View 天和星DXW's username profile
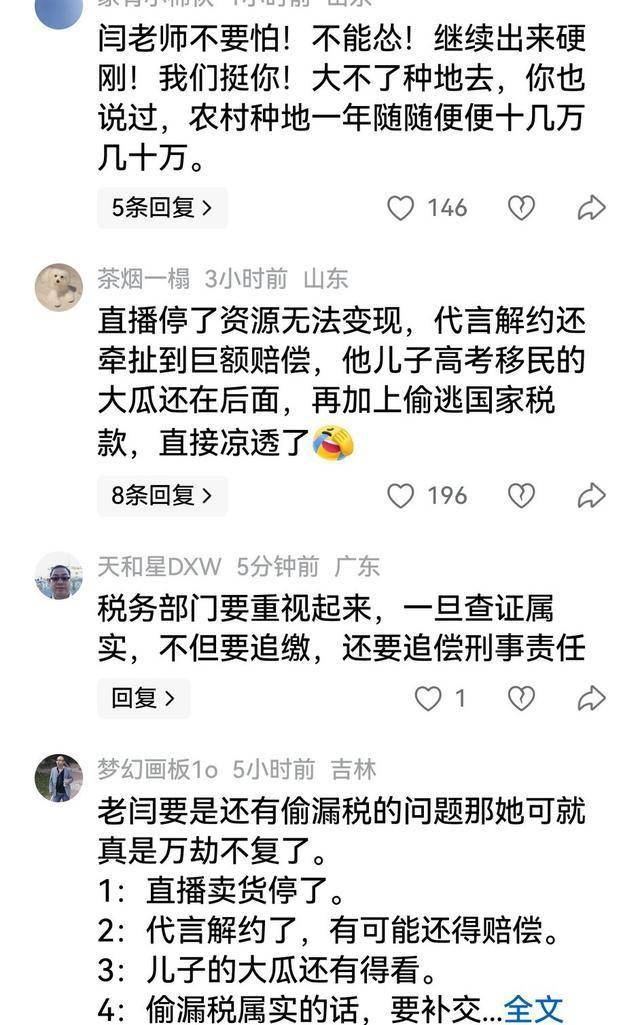Screen dimensions: 640x1025 point(159,566)
